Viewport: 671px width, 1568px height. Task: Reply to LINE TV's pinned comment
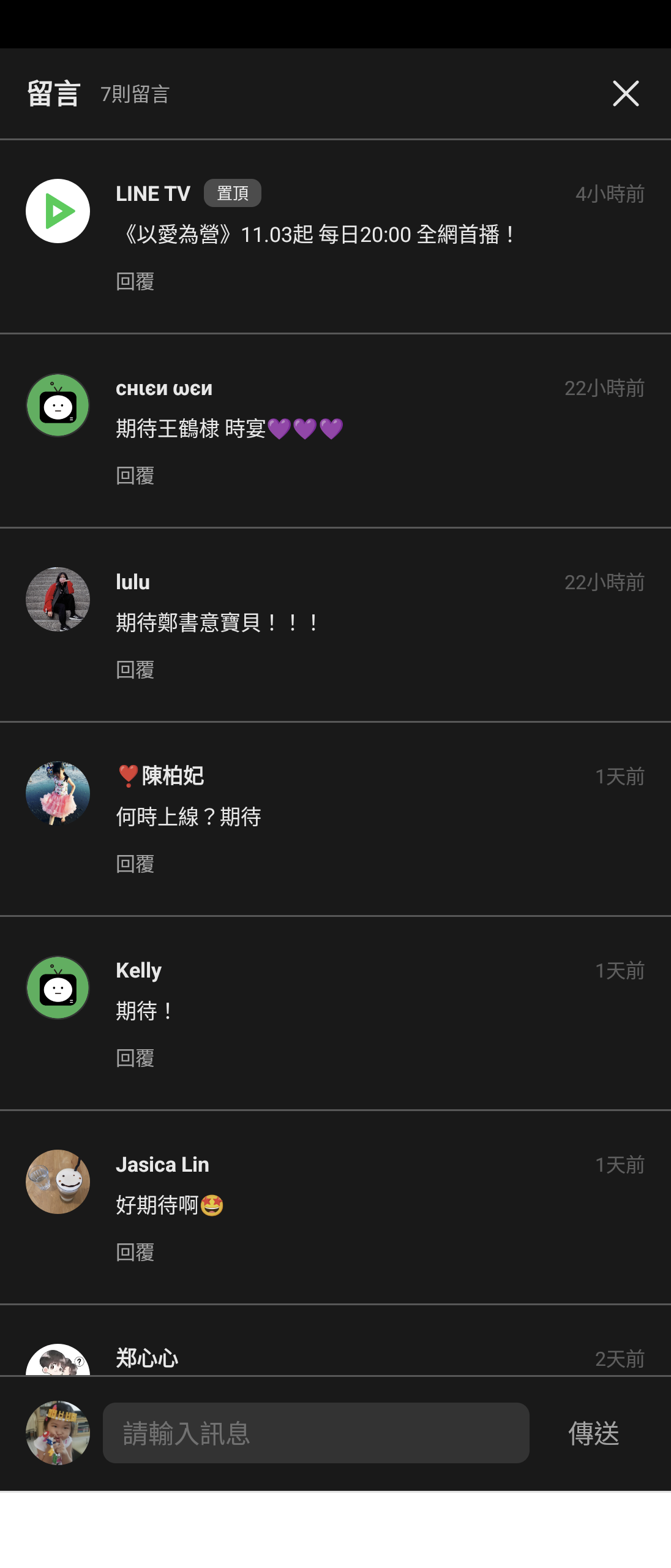point(135,282)
